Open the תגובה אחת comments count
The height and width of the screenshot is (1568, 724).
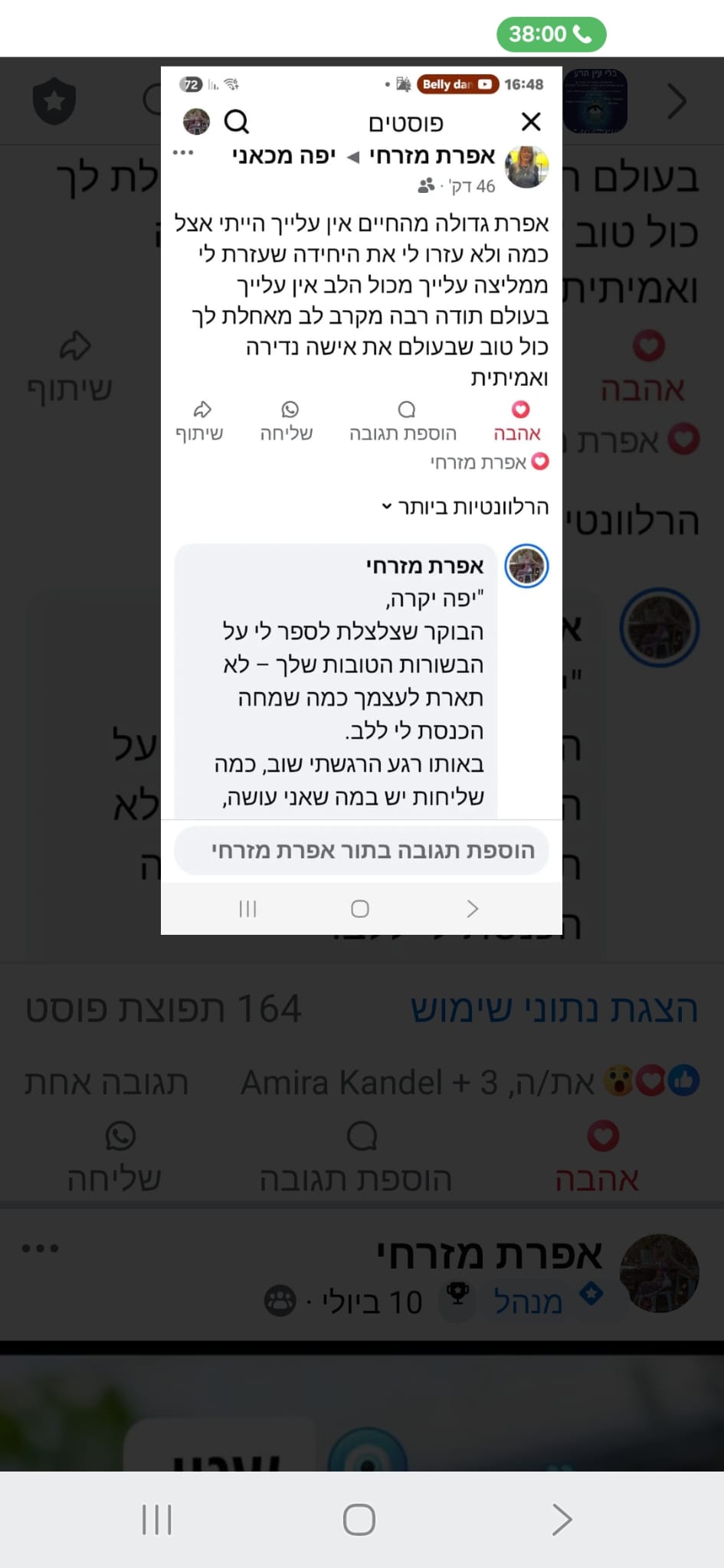[x=106, y=1082]
